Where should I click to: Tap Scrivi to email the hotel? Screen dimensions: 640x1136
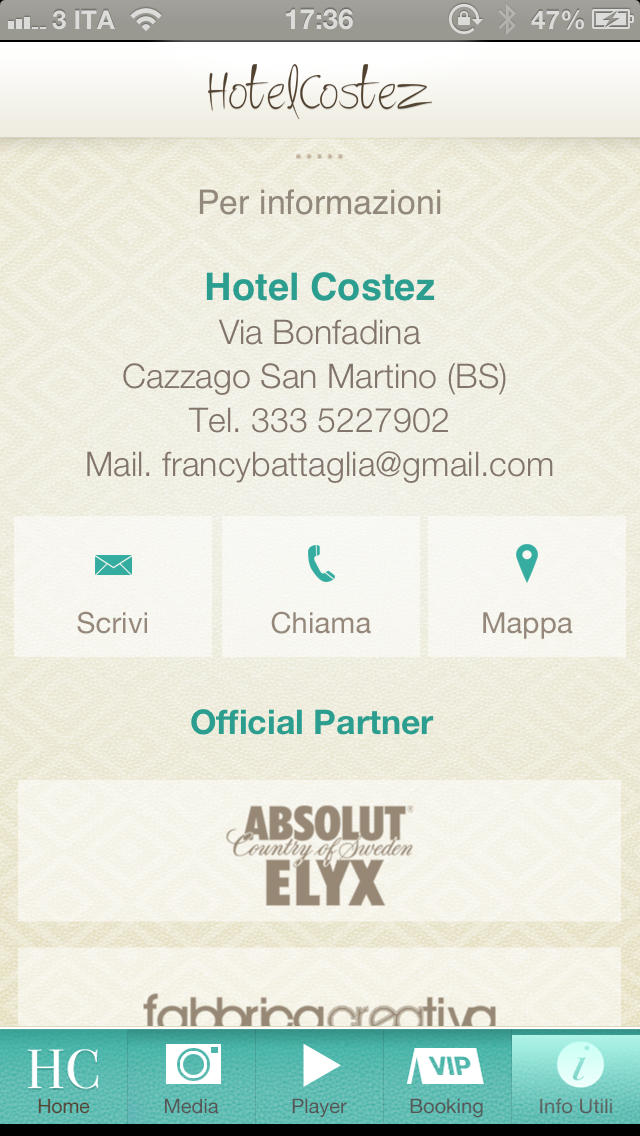(113, 586)
